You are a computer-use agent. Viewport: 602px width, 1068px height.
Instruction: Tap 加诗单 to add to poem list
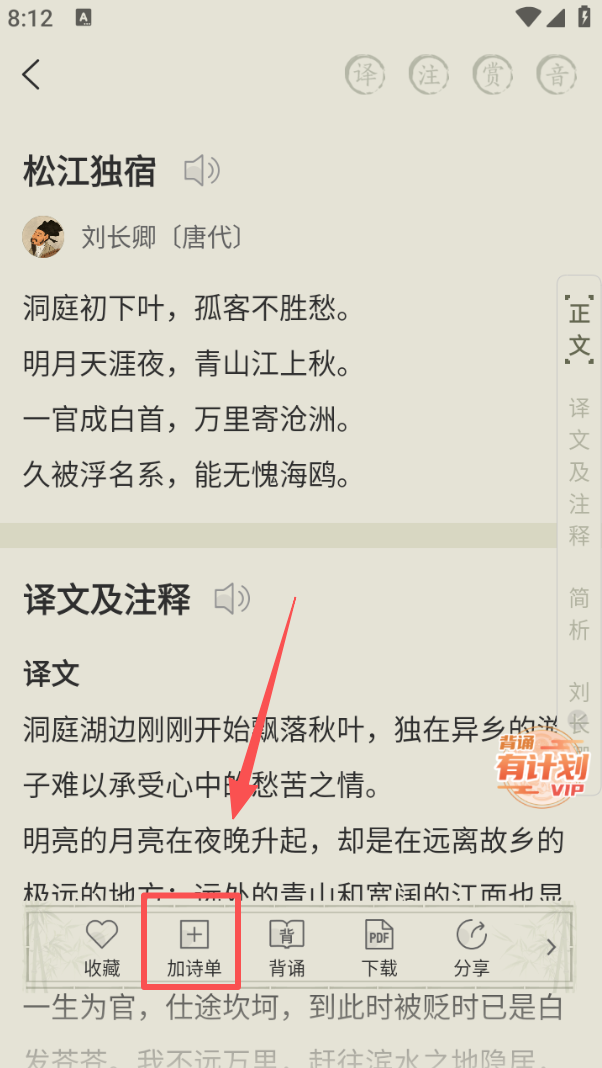pyautogui.click(x=194, y=947)
